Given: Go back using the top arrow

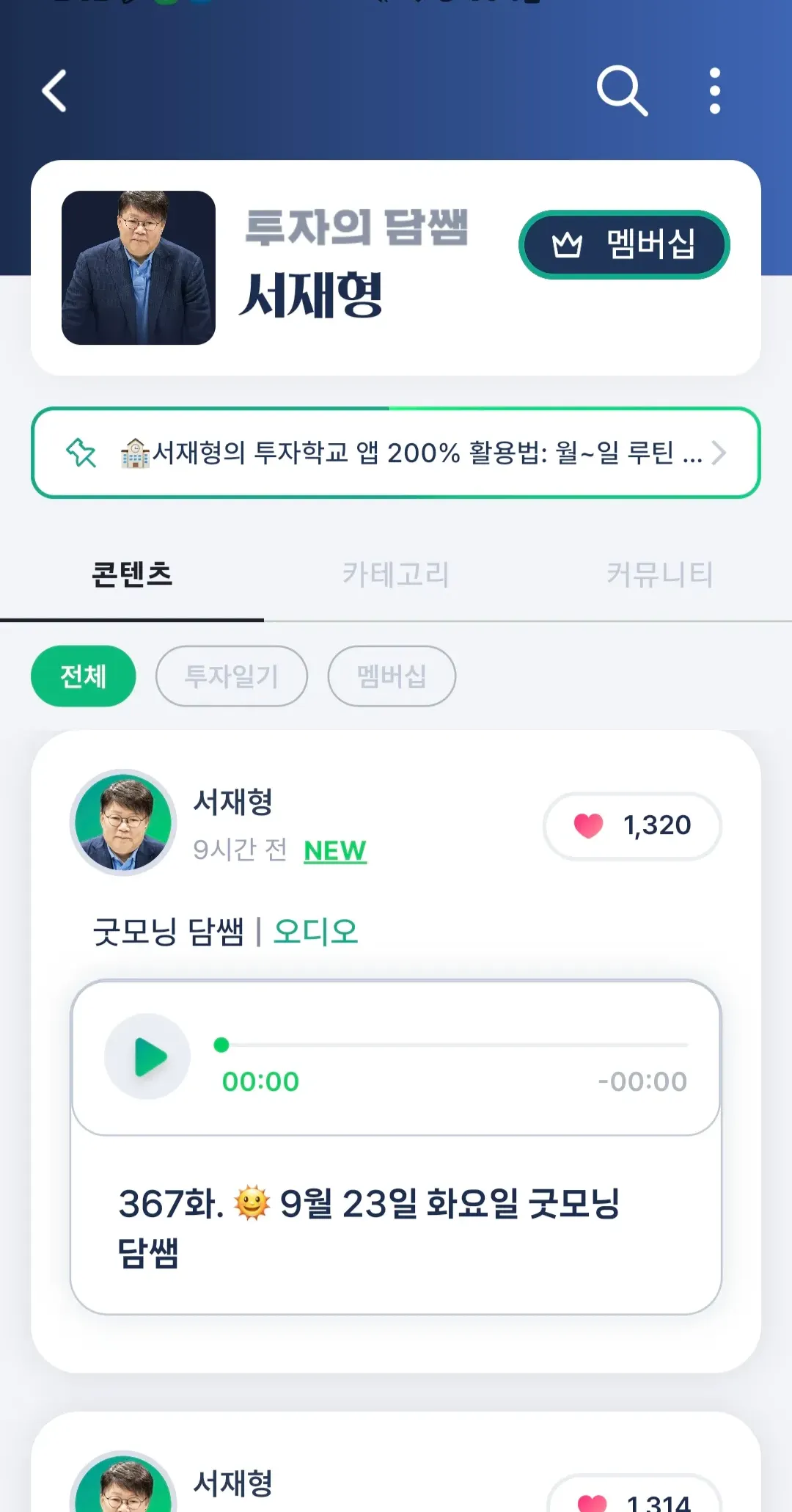Looking at the screenshot, I should tap(54, 91).
